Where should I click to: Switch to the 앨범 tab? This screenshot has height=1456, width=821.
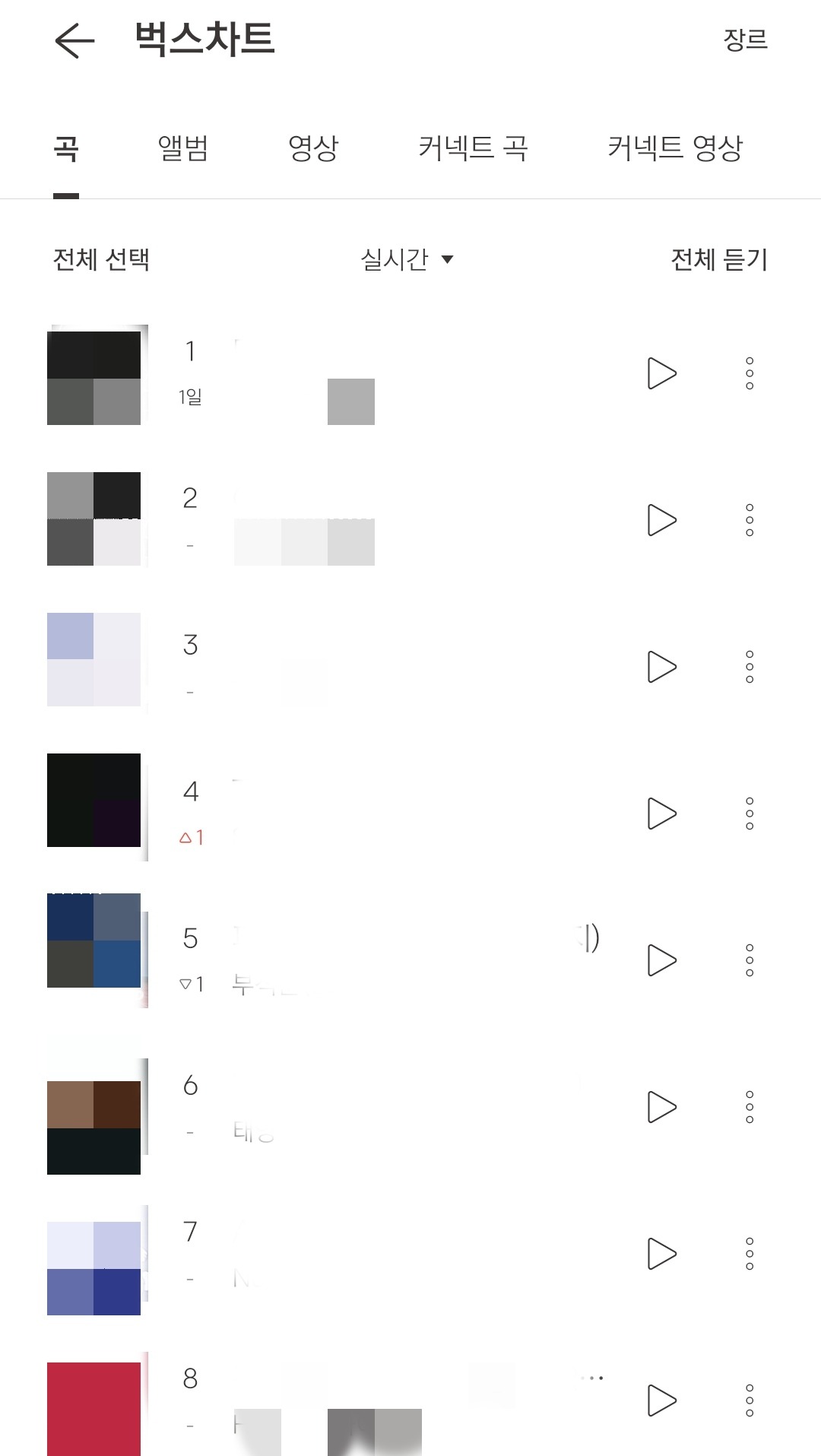pos(182,148)
